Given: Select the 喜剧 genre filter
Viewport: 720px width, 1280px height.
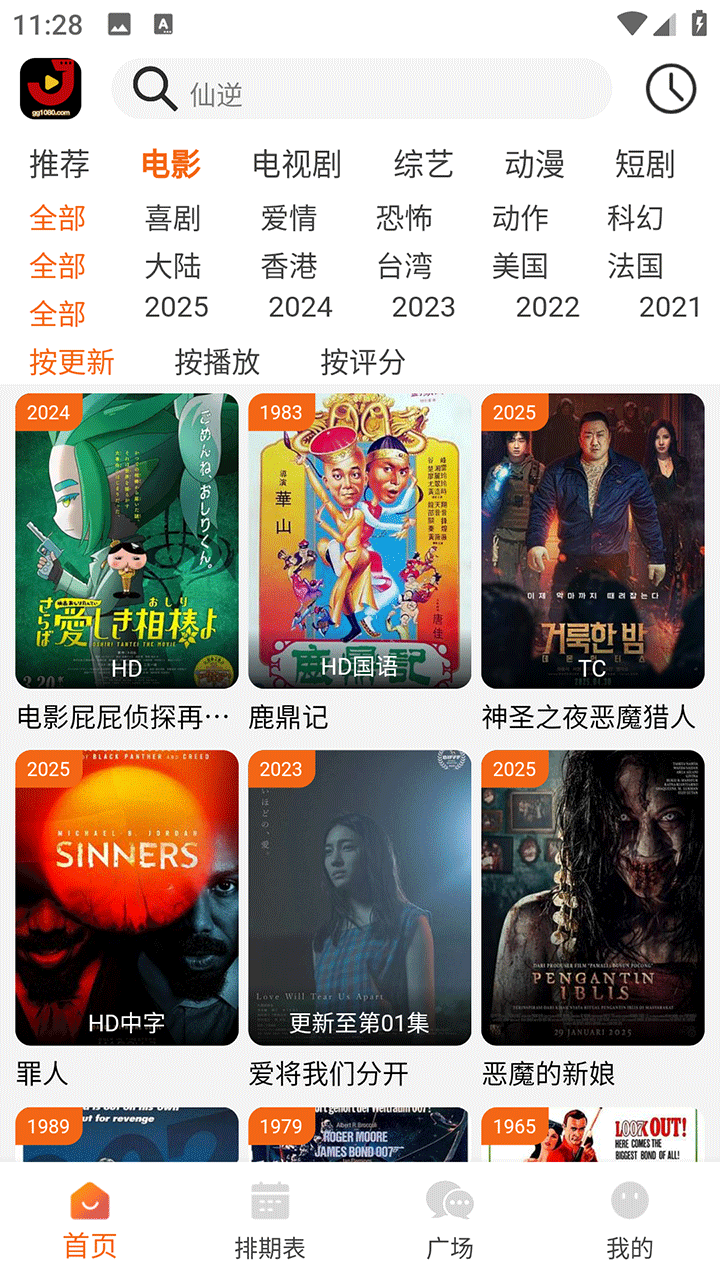Looking at the screenshot, I should coord(171,218).
